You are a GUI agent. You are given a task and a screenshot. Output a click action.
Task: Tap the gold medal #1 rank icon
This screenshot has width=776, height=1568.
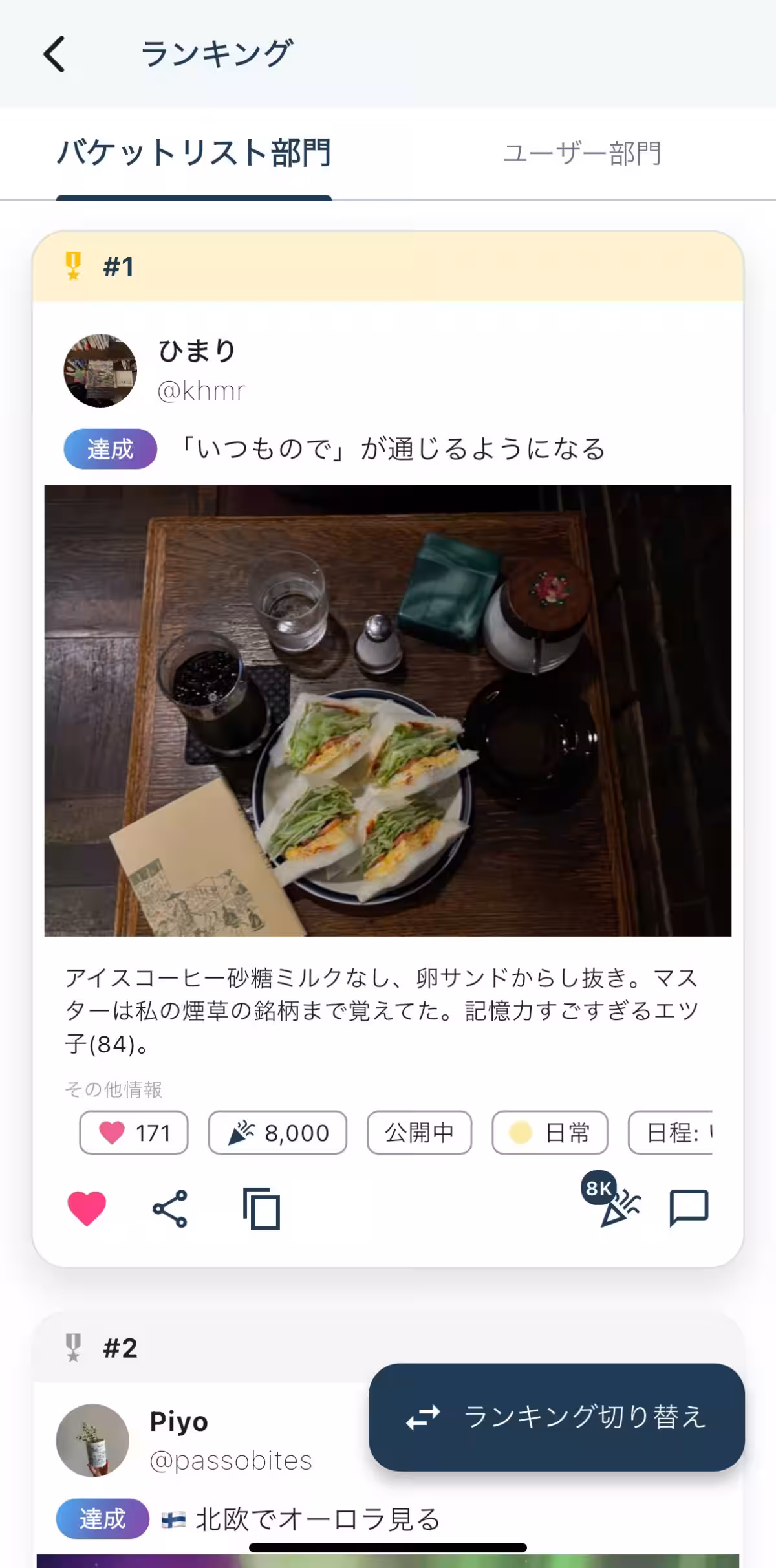click(x=73, y=265)
